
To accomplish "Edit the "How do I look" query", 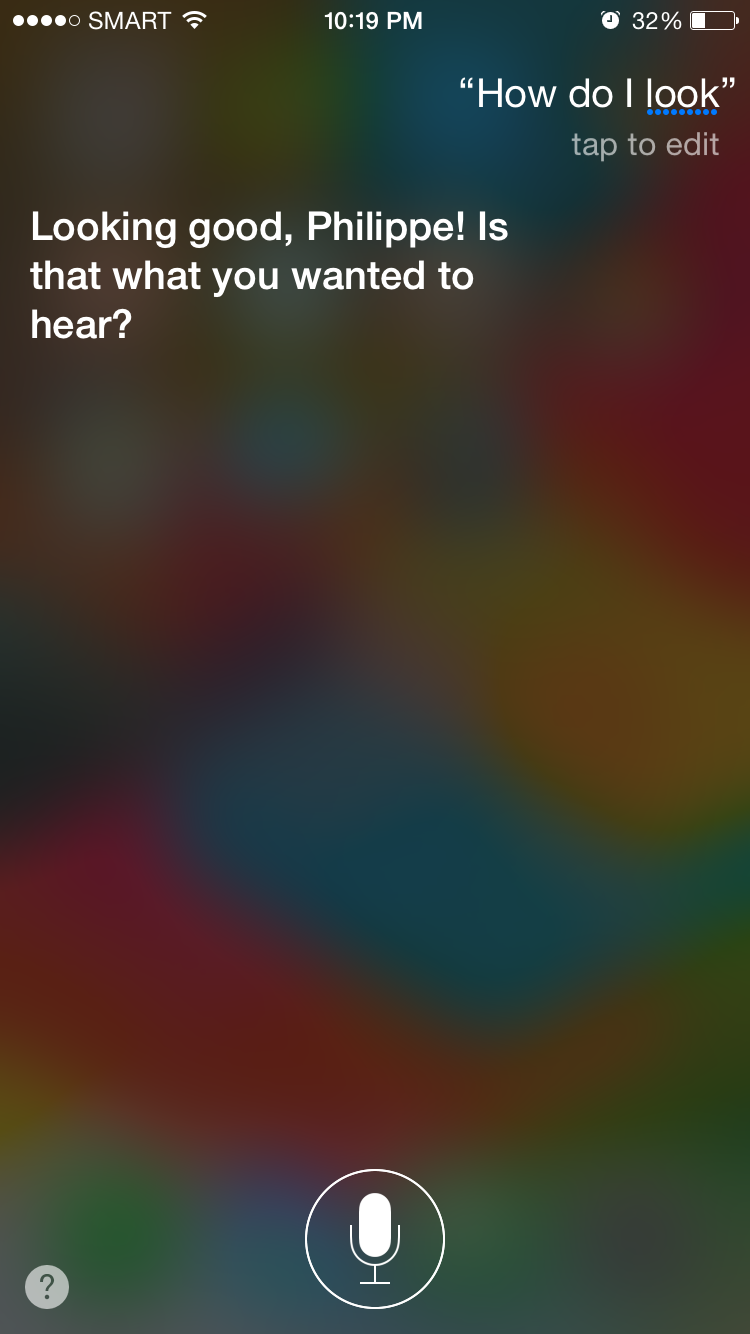I will tap(597, 95).
